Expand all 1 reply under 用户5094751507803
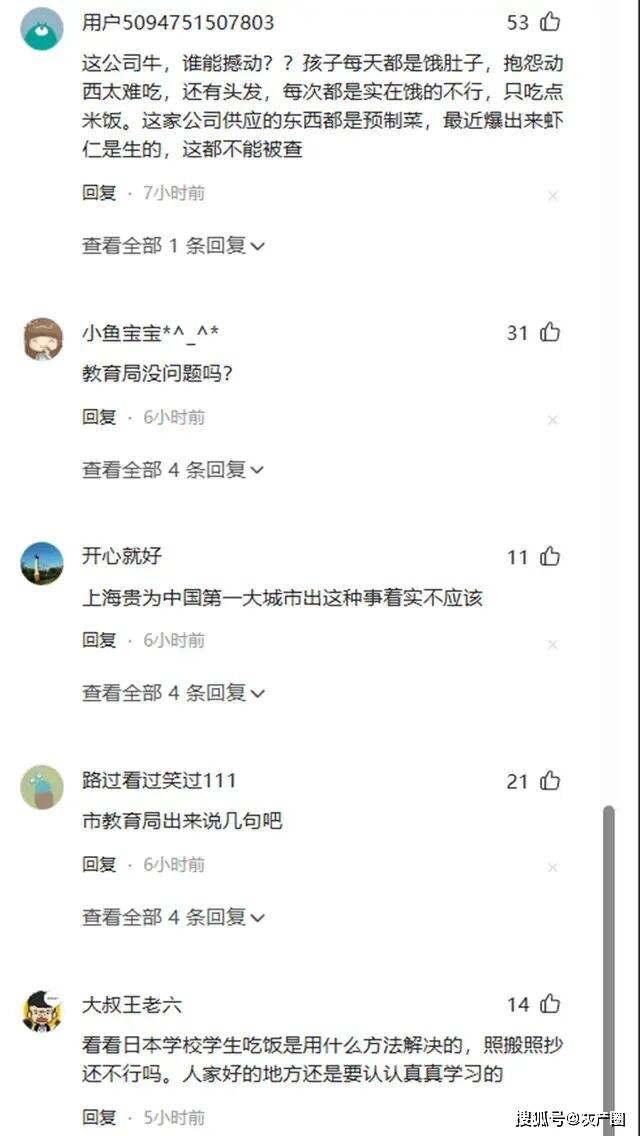Screen dimensions: 640x1136 tap(173, 245)
